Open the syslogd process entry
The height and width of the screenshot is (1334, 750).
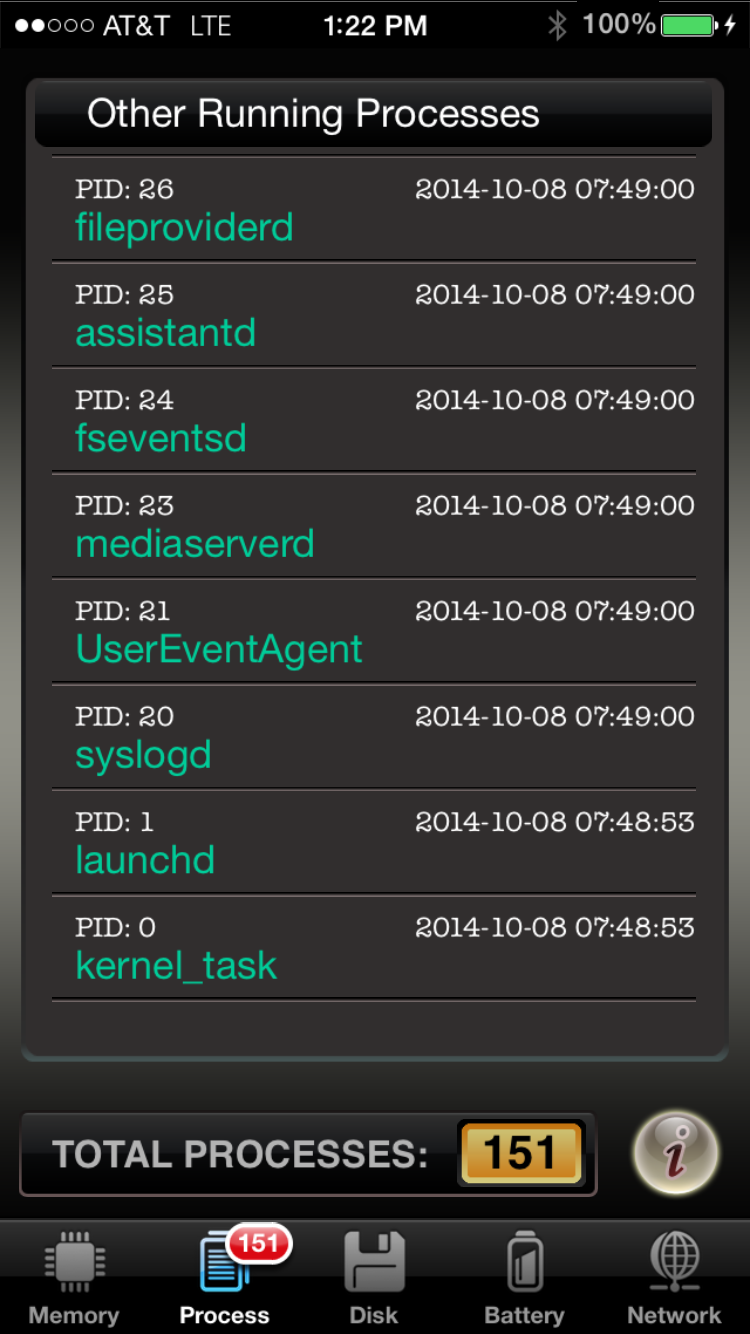374,737
